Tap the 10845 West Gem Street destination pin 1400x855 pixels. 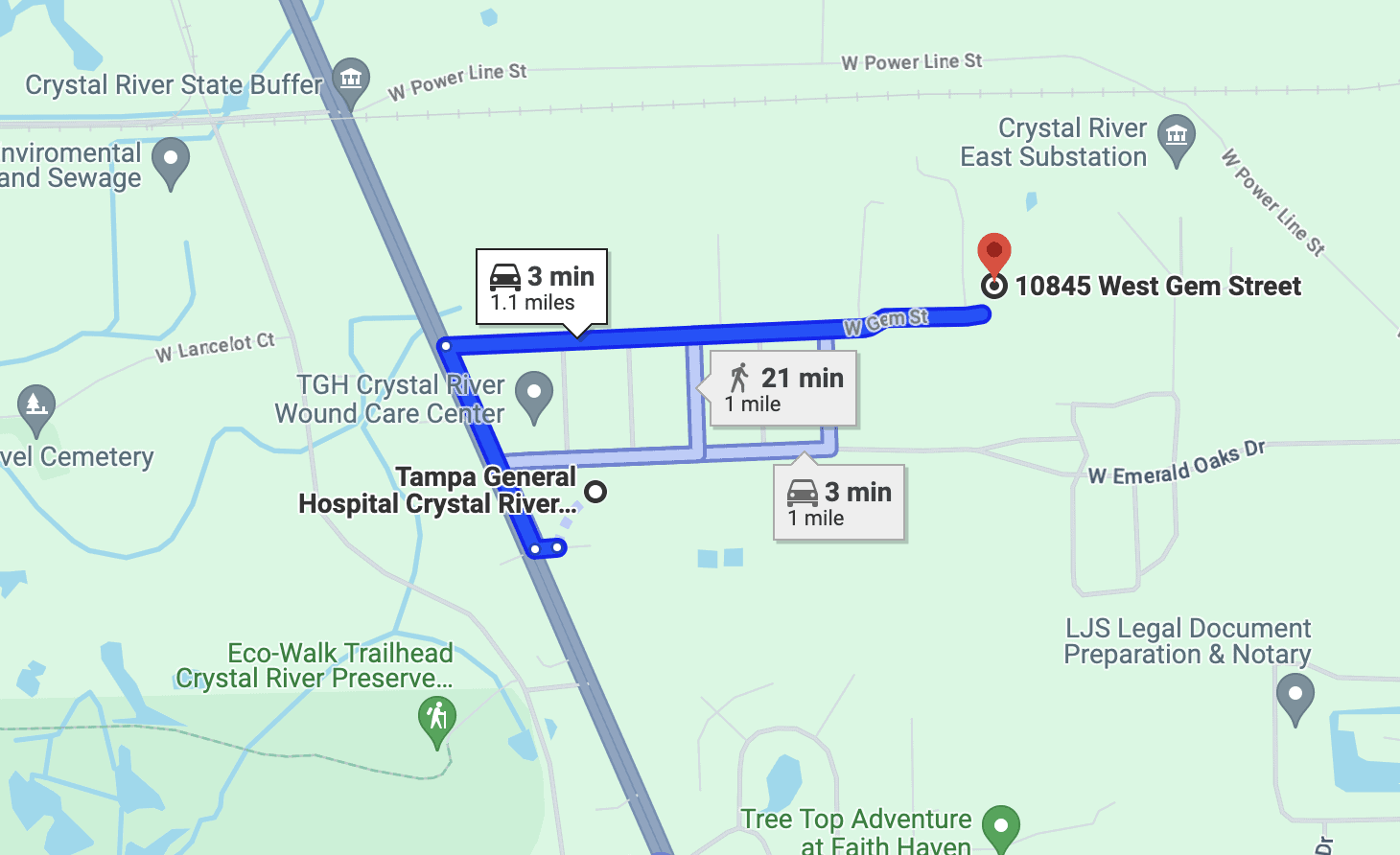point(994,253)
